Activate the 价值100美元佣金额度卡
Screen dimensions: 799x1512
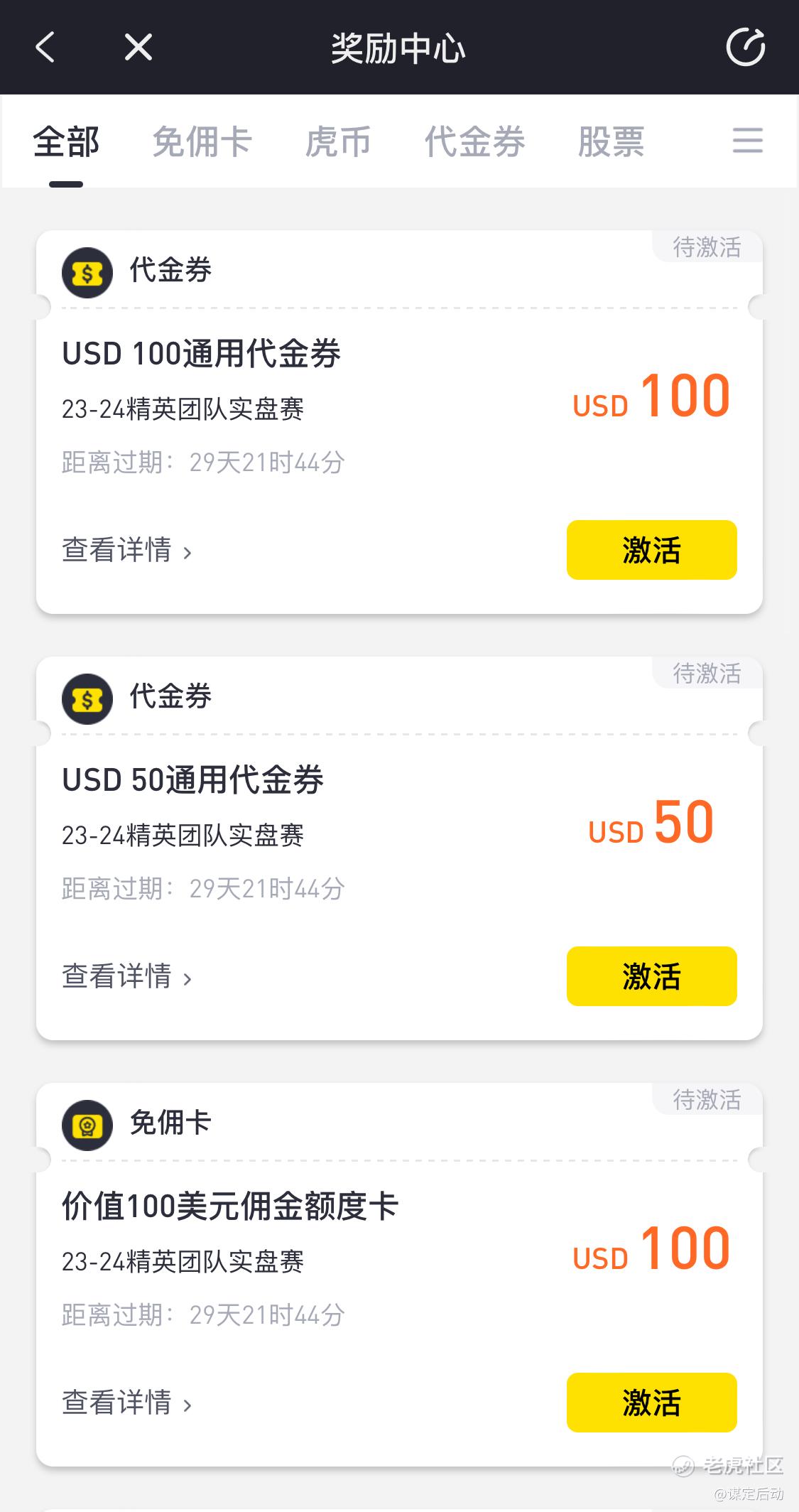tap(651, 1403)
